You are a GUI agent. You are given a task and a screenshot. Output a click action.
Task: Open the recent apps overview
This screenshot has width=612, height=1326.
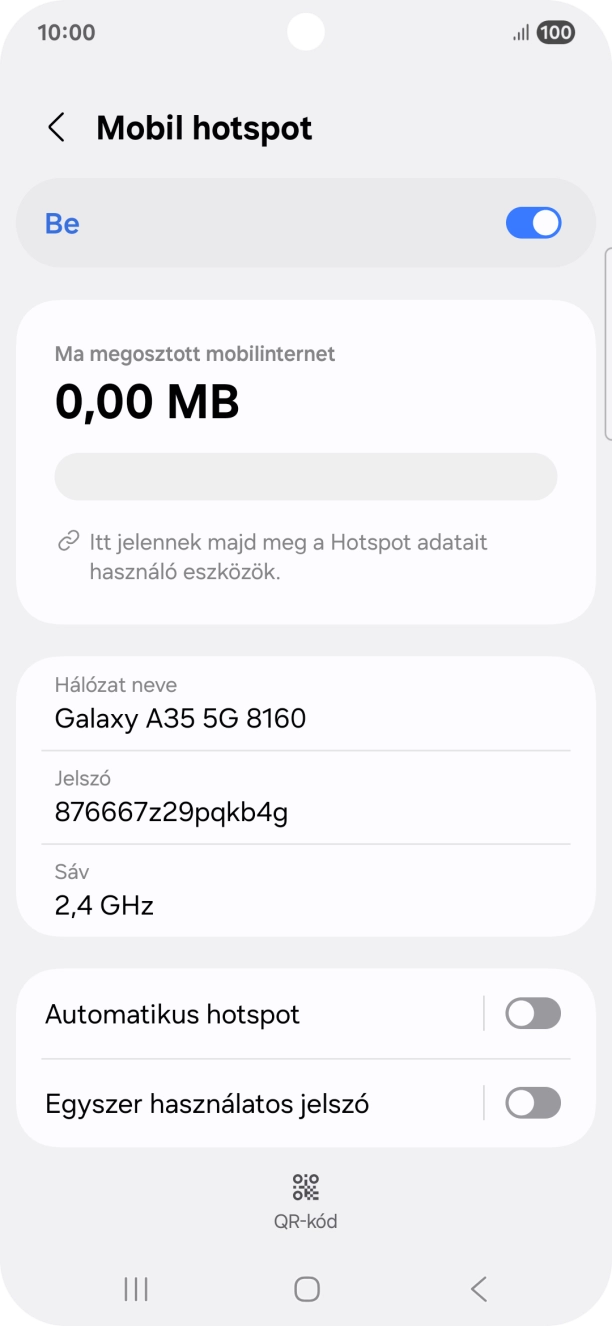[x=136, y=1289]
